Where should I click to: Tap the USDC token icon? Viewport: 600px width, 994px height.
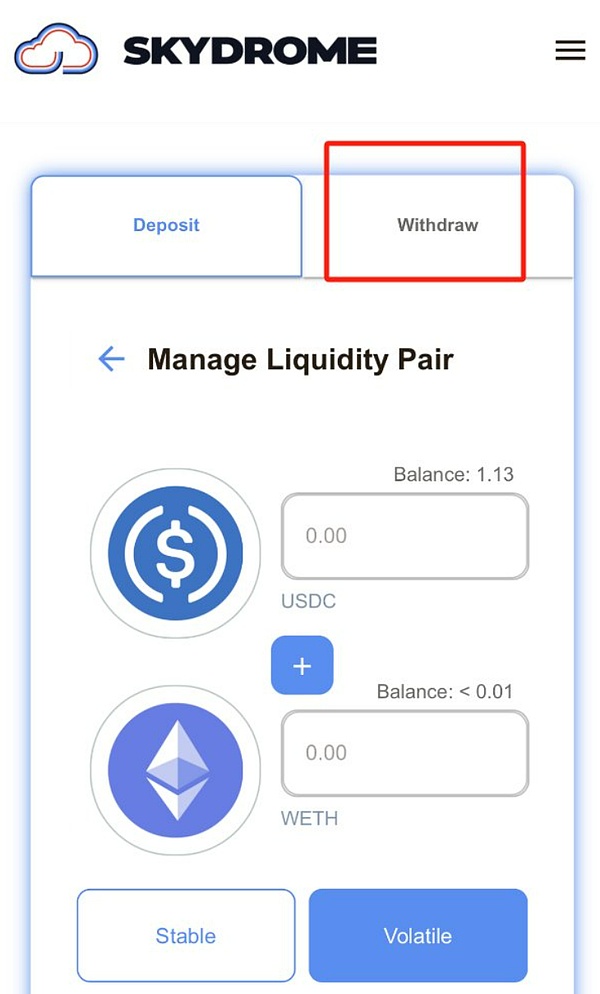[x=175, y=553]
